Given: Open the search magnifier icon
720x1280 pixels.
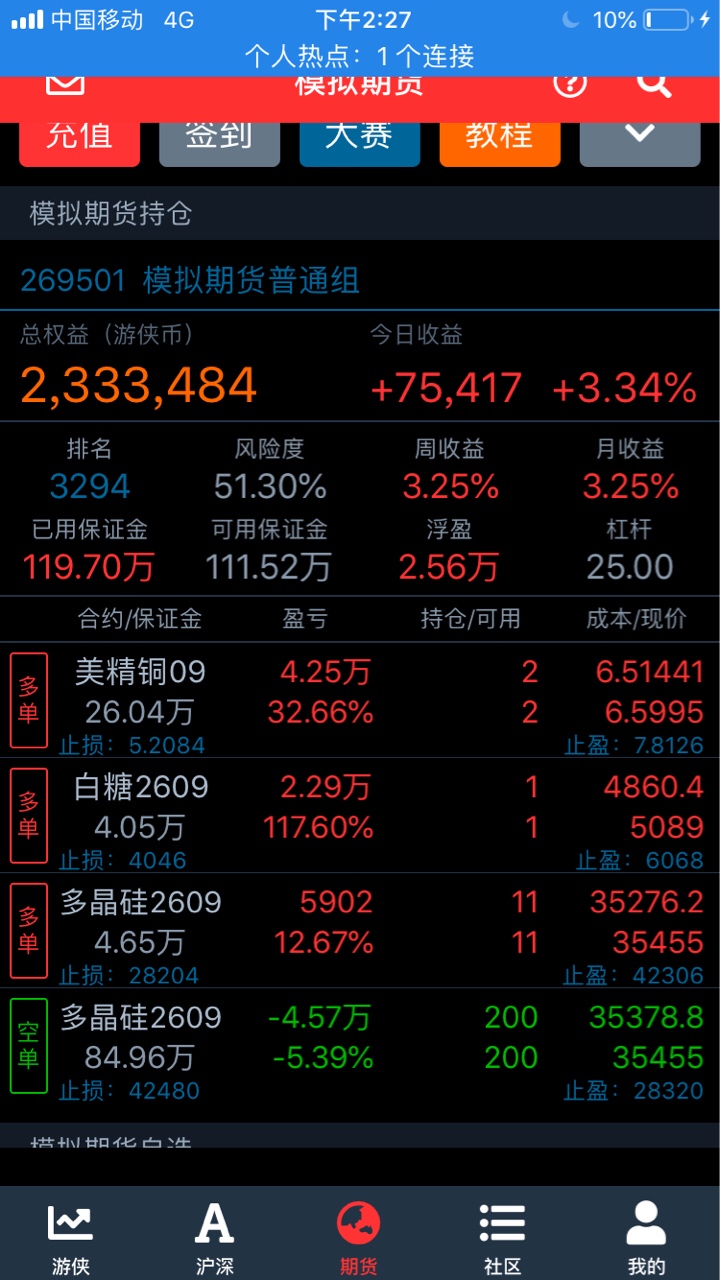Looking at the screenshot, I should [654, 85].
